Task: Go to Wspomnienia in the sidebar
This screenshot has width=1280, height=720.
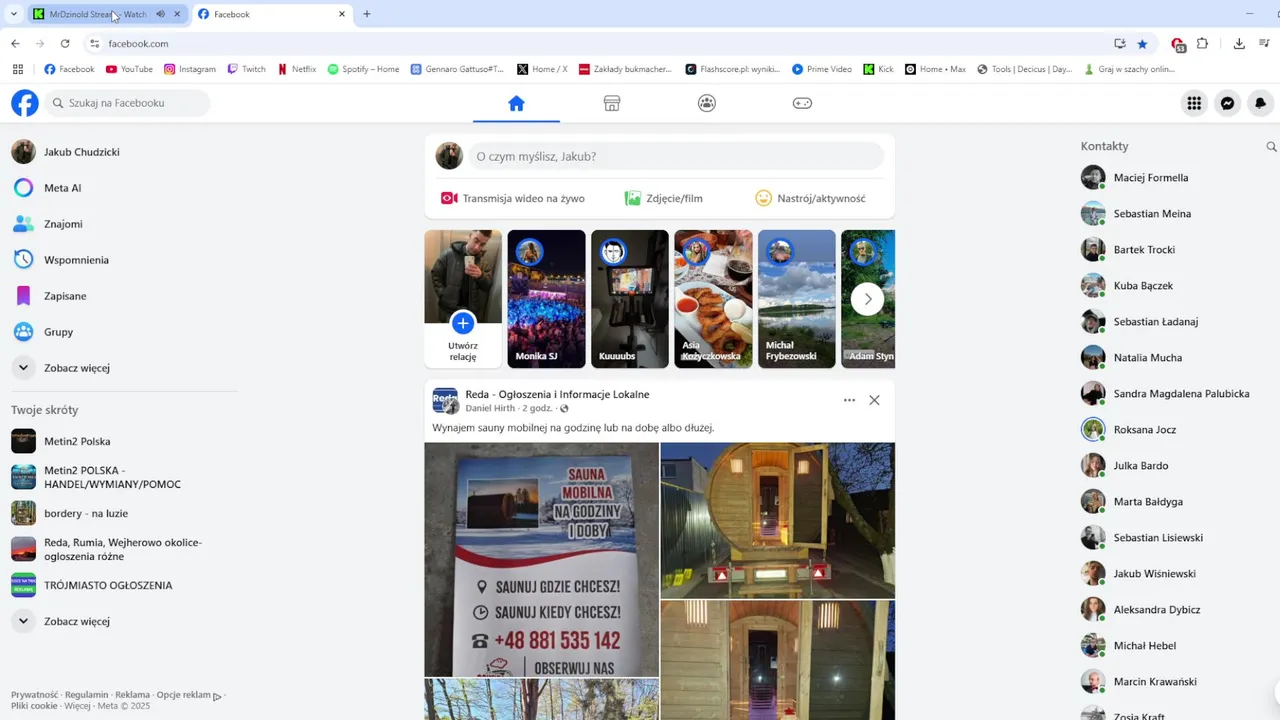Action: 75,260
